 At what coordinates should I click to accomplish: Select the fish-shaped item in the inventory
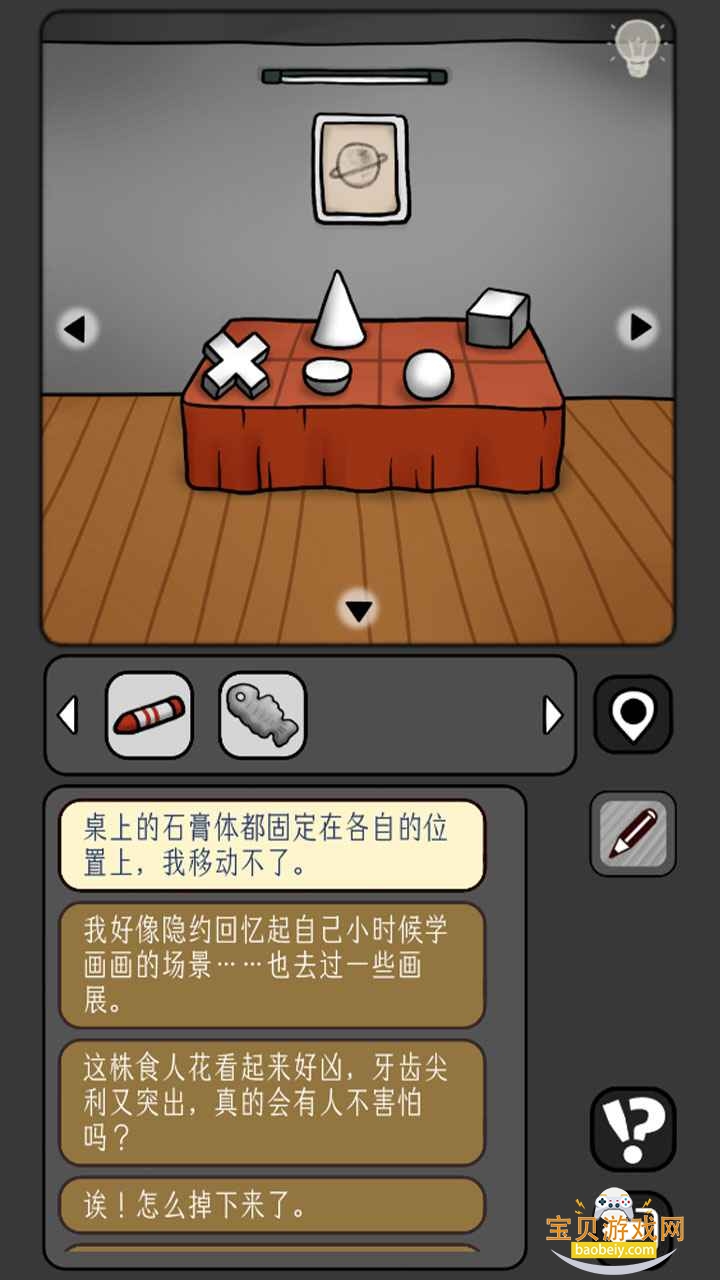coord(262,715)
